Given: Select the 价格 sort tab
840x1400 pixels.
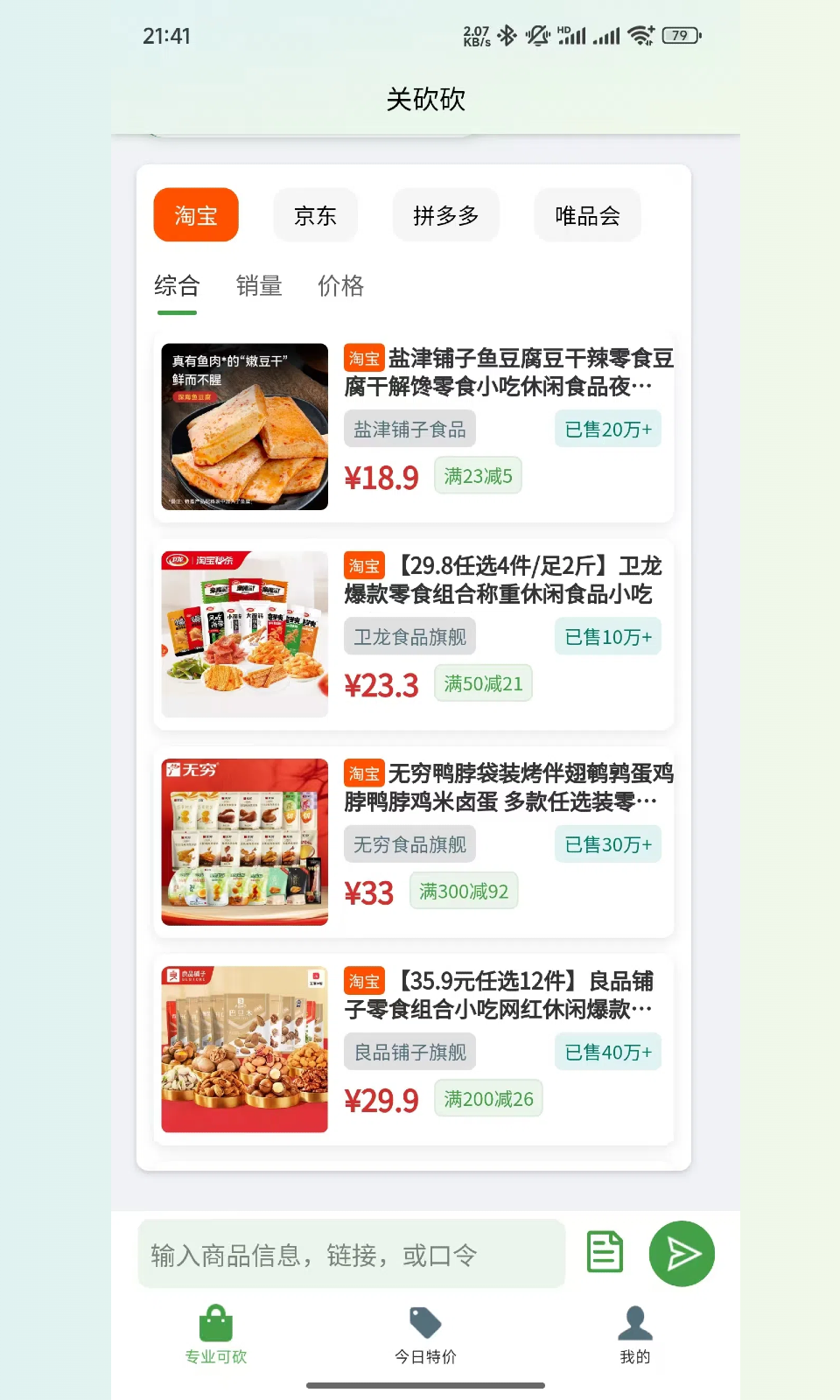Looking at the screenshot, I should coord(341,286).
